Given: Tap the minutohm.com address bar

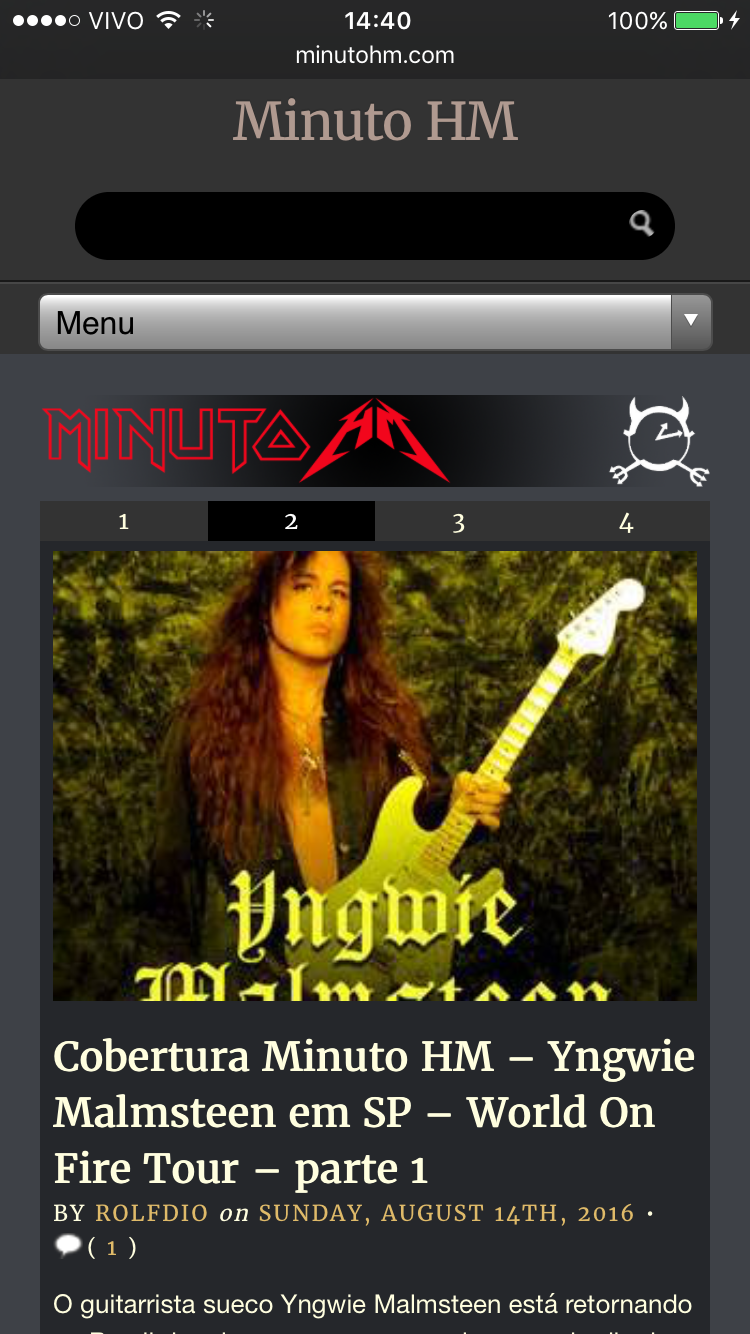Looking at the screenshot, I should pyautogui.click(x=375, y=56).
